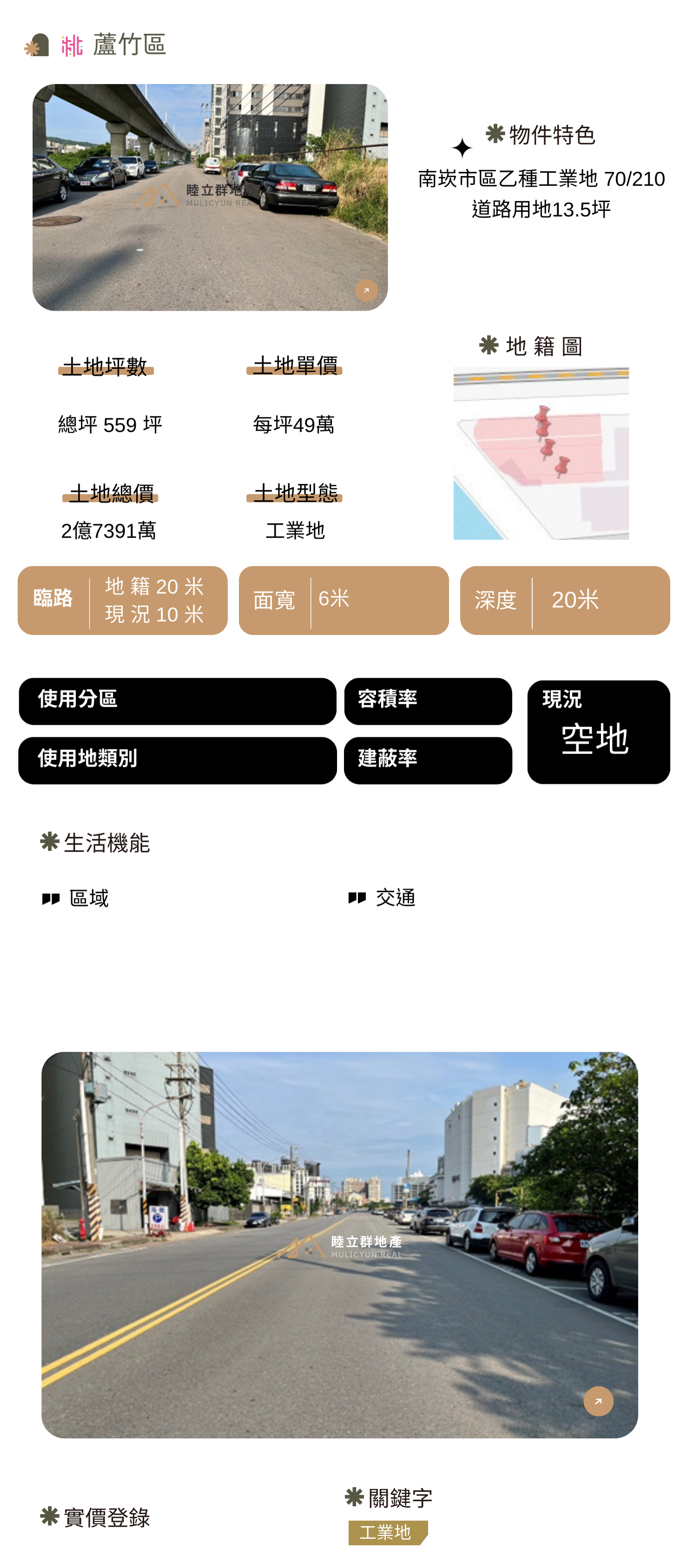This screenshot has width=681, height=1568.
Task: Select the 工業地 keyword tag
Action: tap(387, 1532)
